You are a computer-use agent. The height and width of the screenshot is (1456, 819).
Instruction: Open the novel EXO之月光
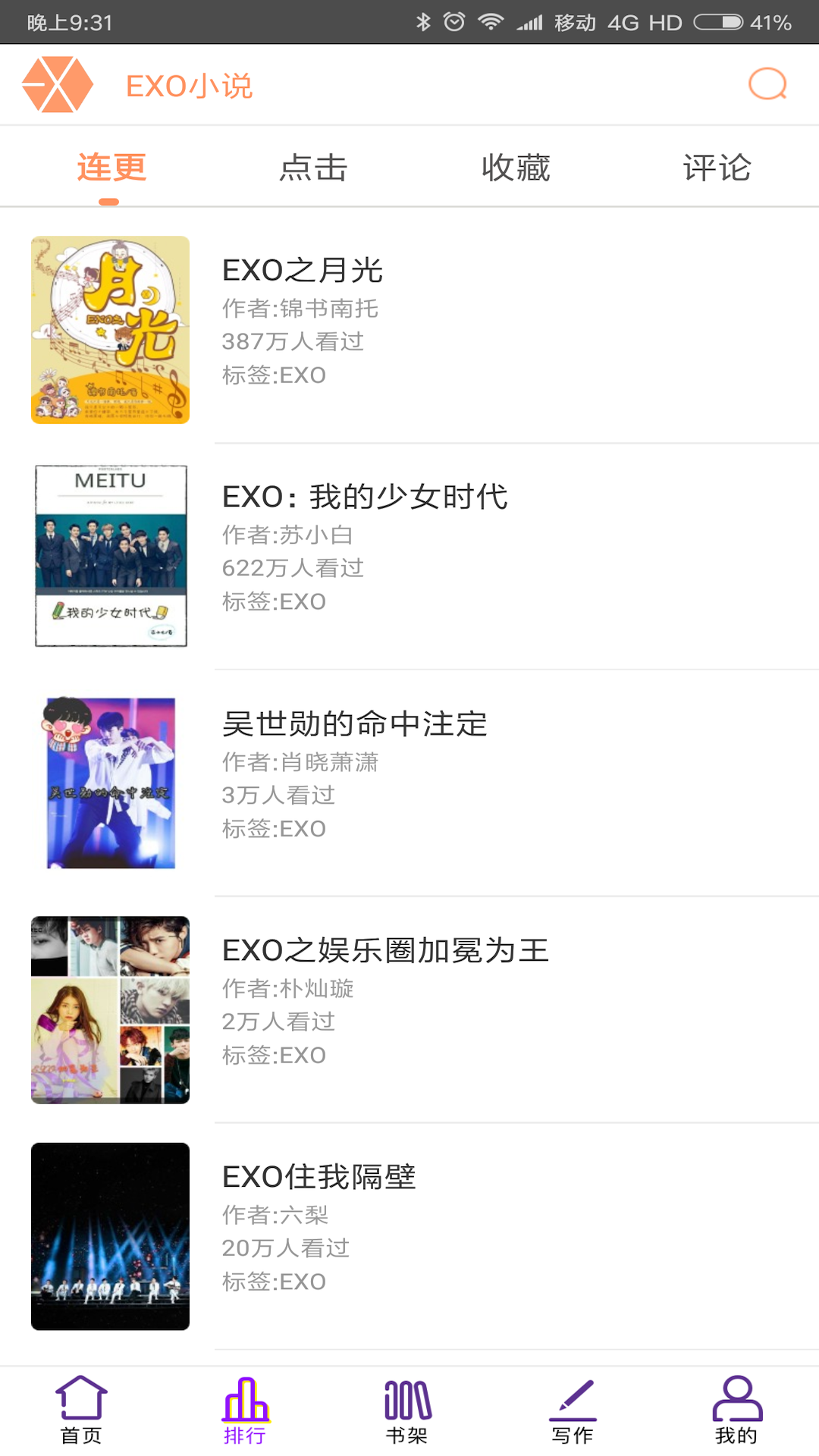(303, 271)
